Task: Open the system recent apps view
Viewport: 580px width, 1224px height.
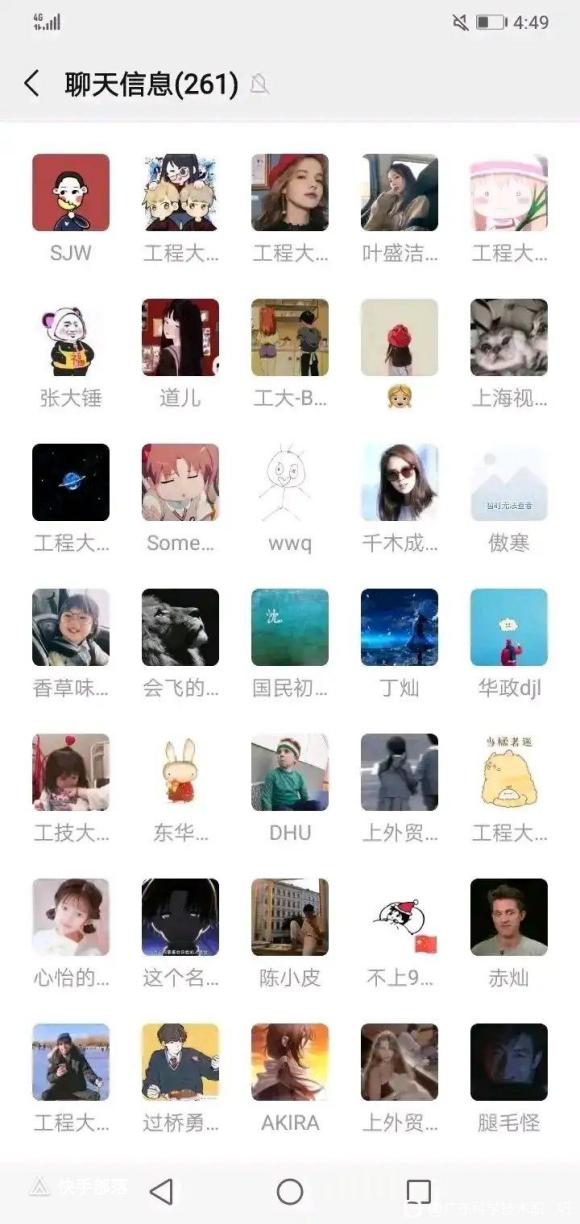Action: tap(419, 1192)
